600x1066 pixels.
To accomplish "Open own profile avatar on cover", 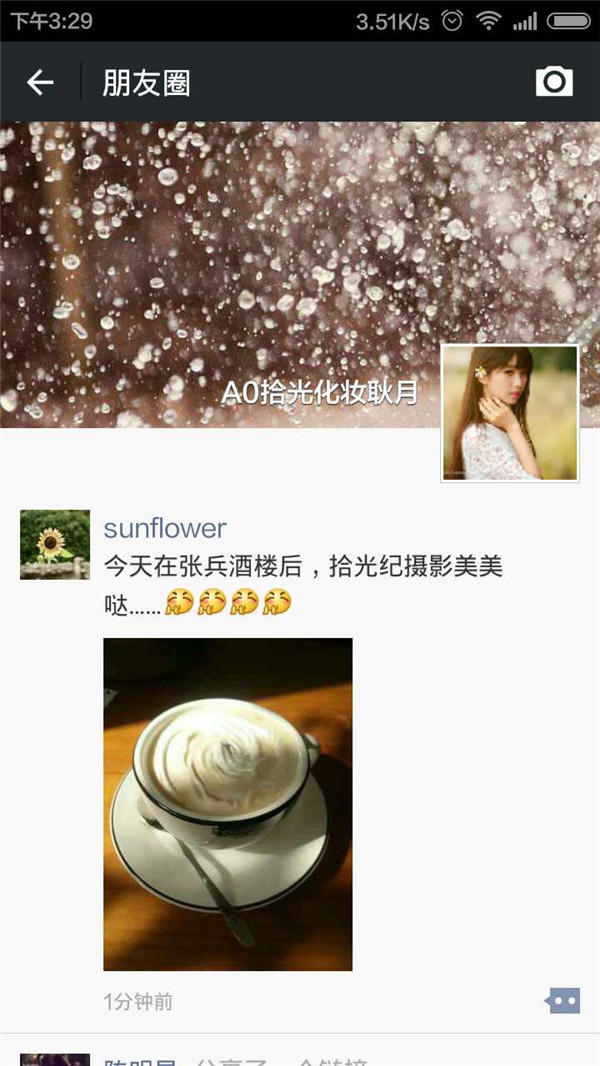I will click(x=510, y=413).
